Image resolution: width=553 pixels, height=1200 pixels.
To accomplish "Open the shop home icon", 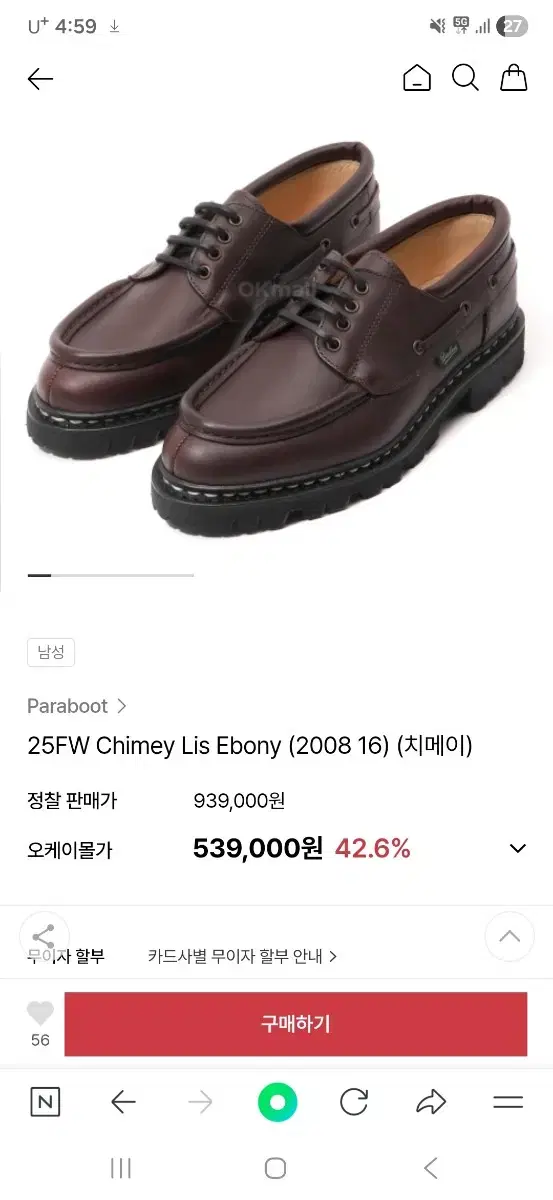I will [x=417, y=78].
